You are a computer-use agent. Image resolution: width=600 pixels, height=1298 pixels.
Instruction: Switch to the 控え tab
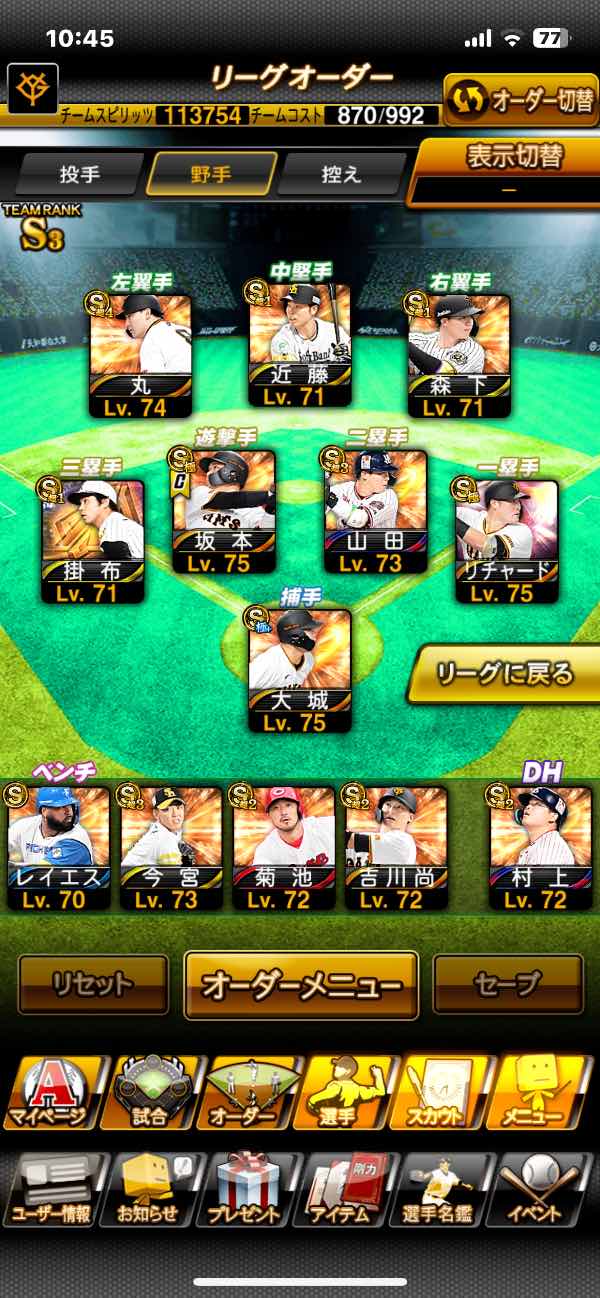(x=340, y=174)
